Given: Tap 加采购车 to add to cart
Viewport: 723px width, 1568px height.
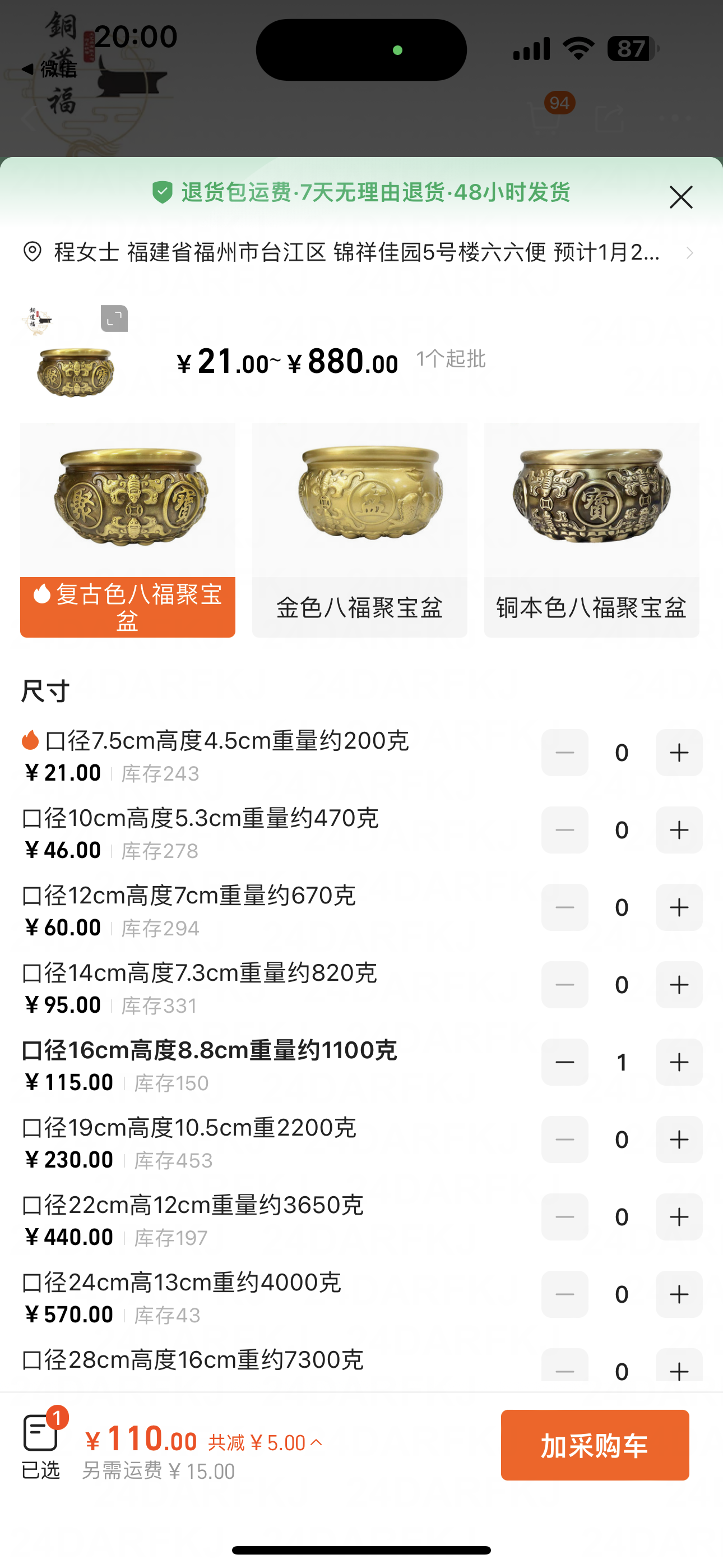Looking at the screenshot, I should tap(594, 1445).
